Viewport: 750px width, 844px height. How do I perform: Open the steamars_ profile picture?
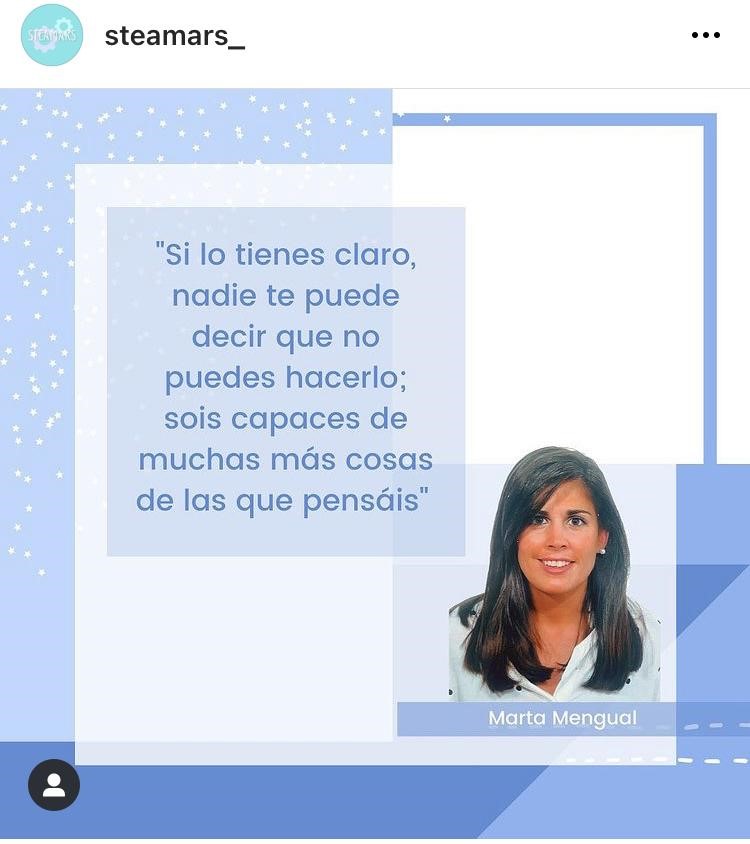tap(52, 36)
